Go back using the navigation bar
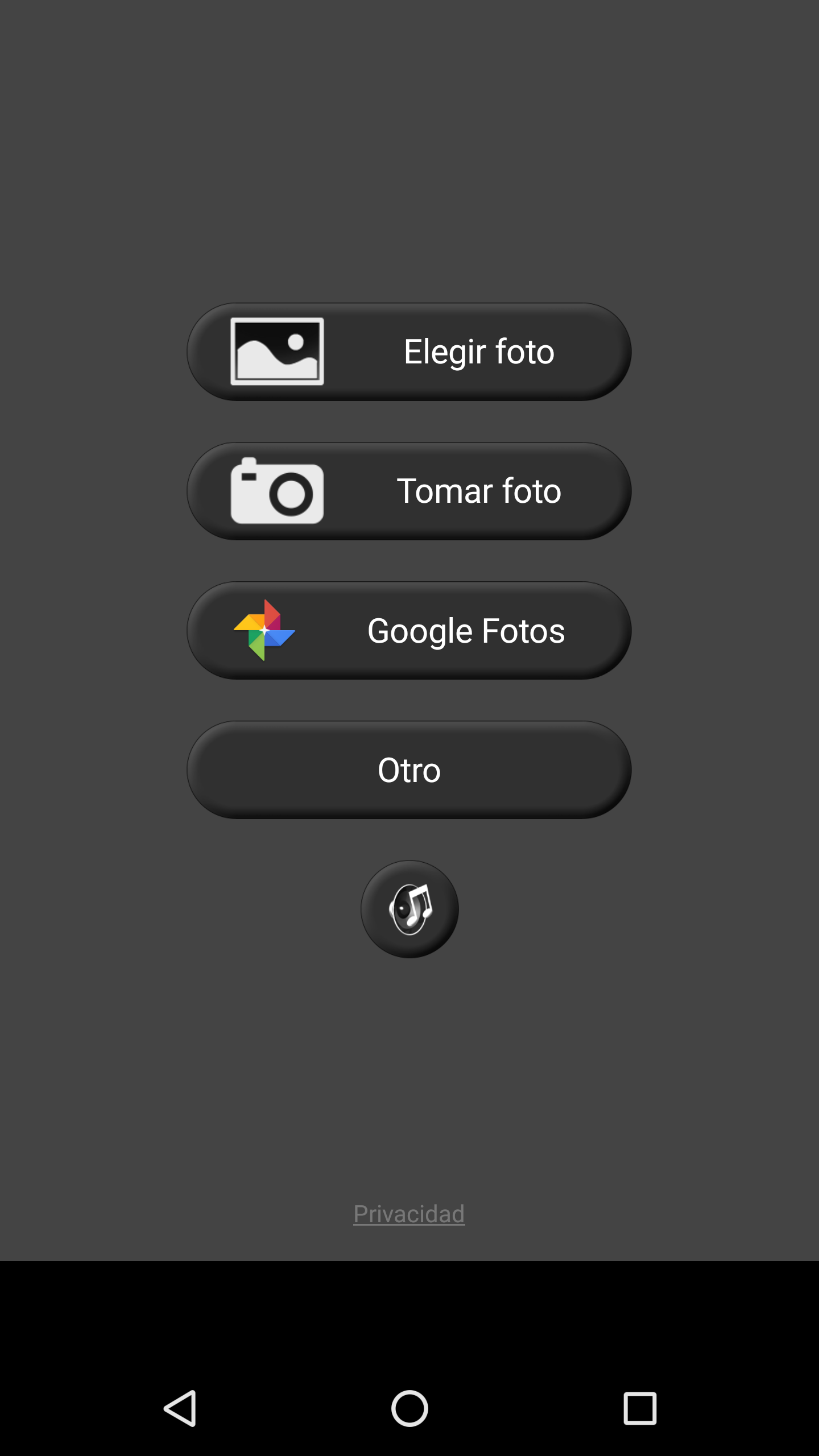 point(180,1408)
